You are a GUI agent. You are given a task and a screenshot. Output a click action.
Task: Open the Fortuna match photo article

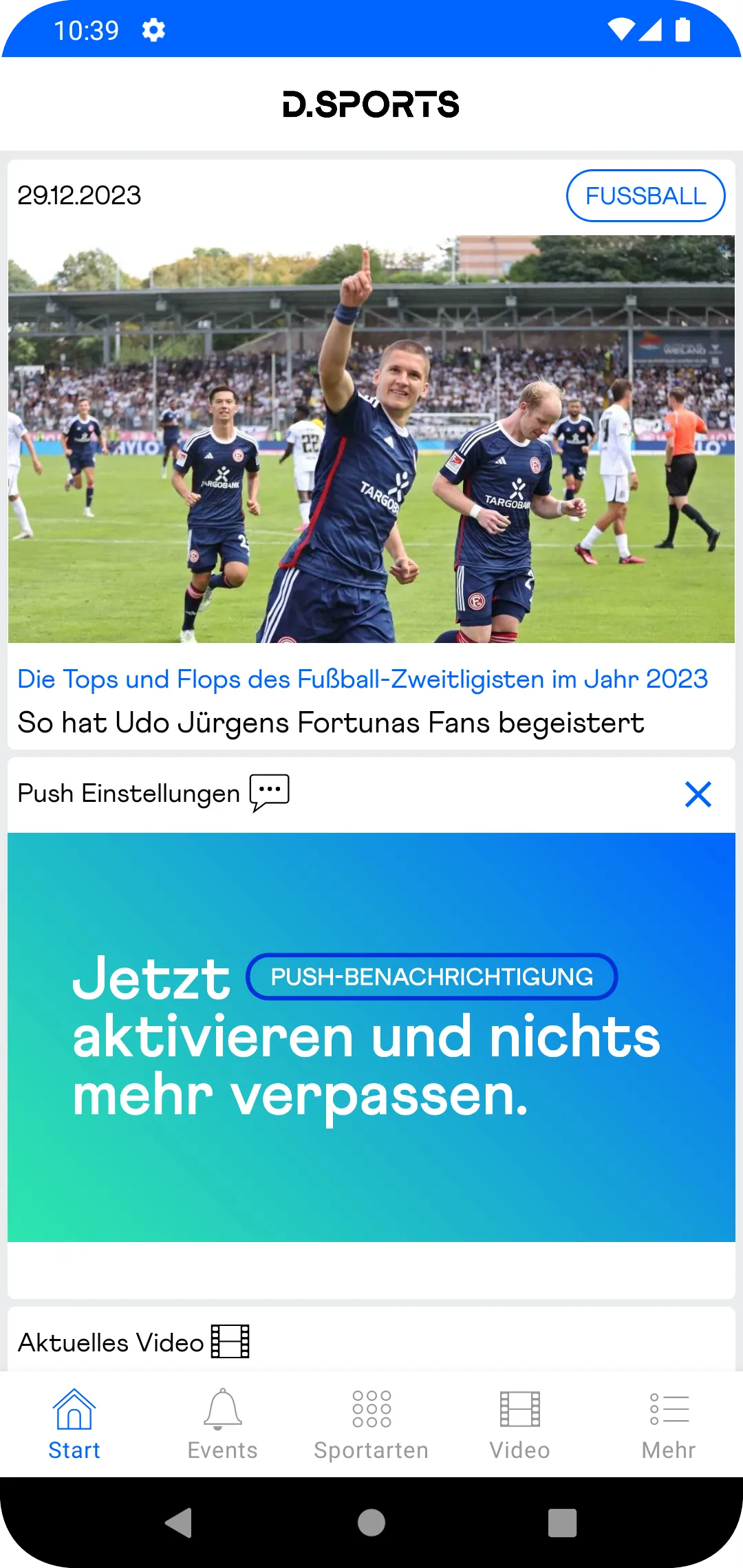[371, 439]
